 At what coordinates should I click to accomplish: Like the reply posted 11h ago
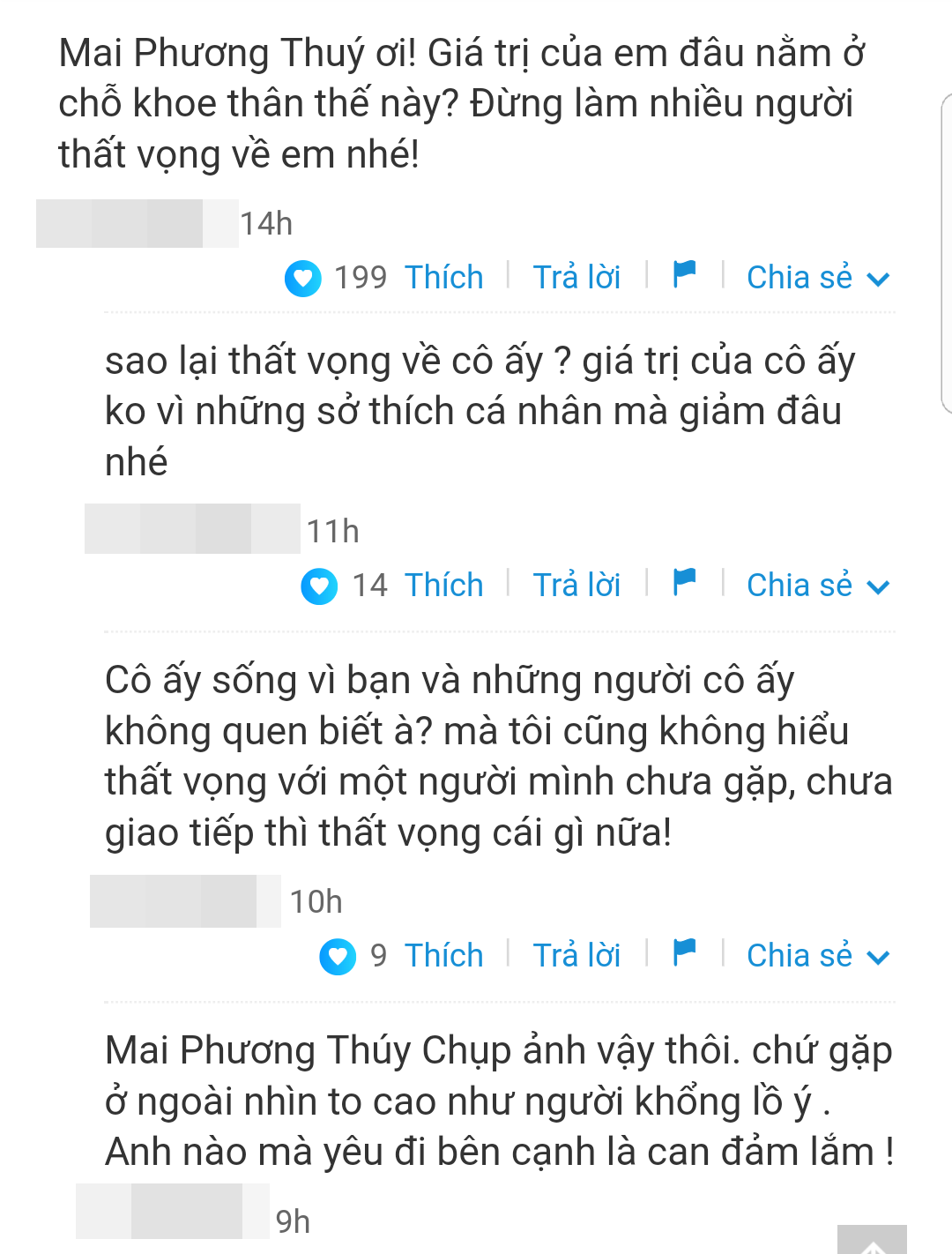(x=443, y=586)
